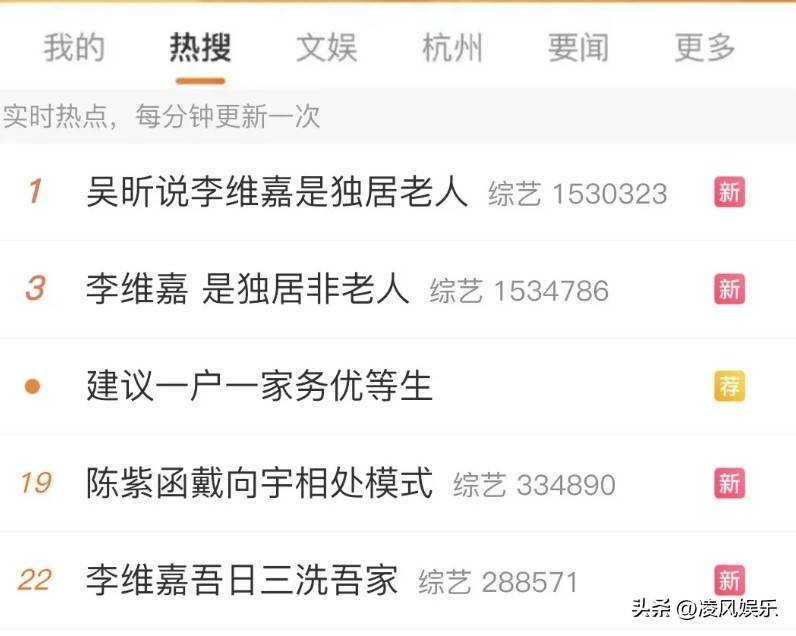Screen dimensions: 796x636
Task: Switch to the 杭州 tab
Action: (x=452, y=47)
